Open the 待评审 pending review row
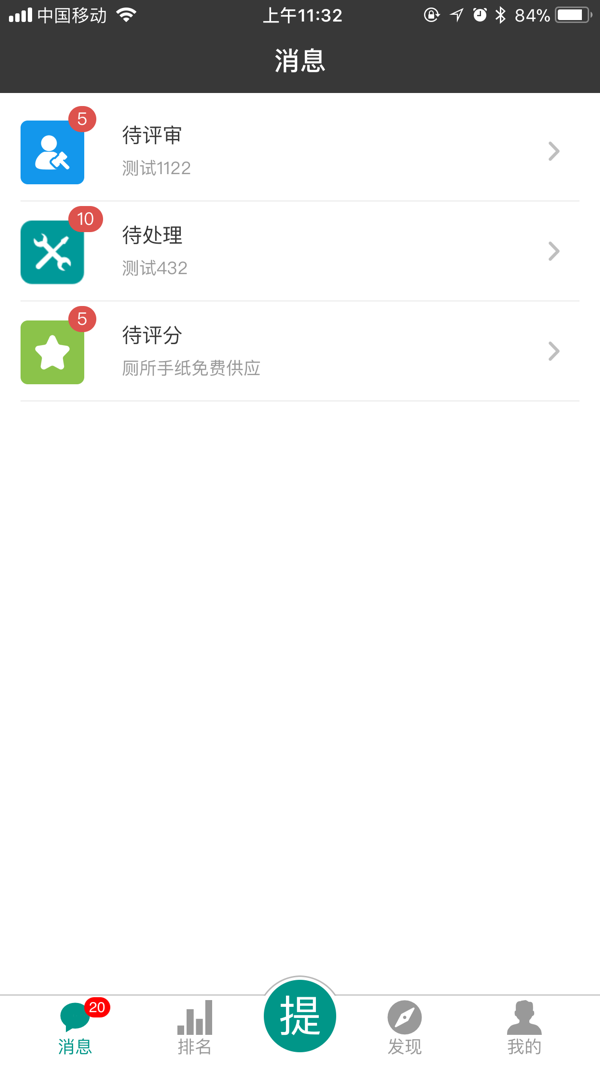 (300, 151)
